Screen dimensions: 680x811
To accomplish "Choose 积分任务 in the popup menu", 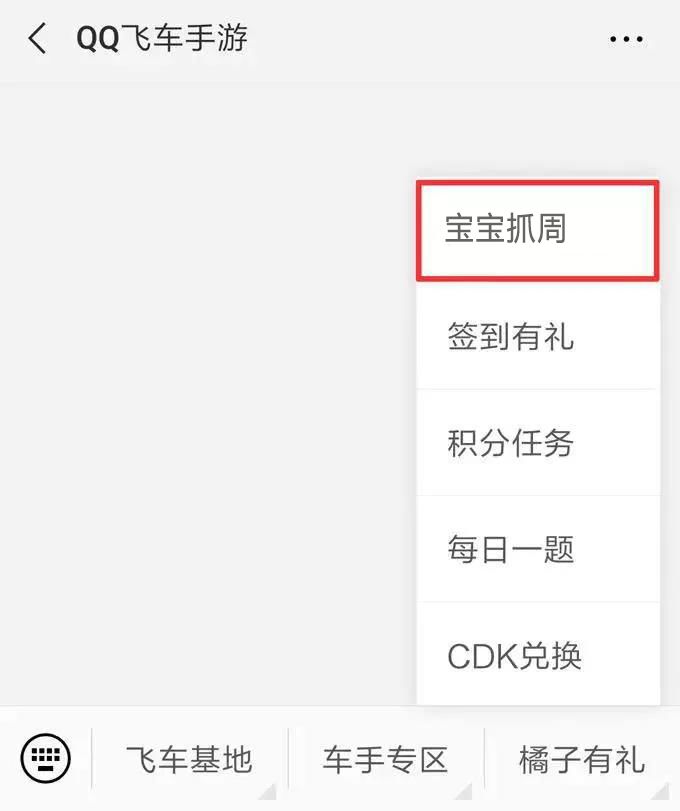I will [537, 442].
